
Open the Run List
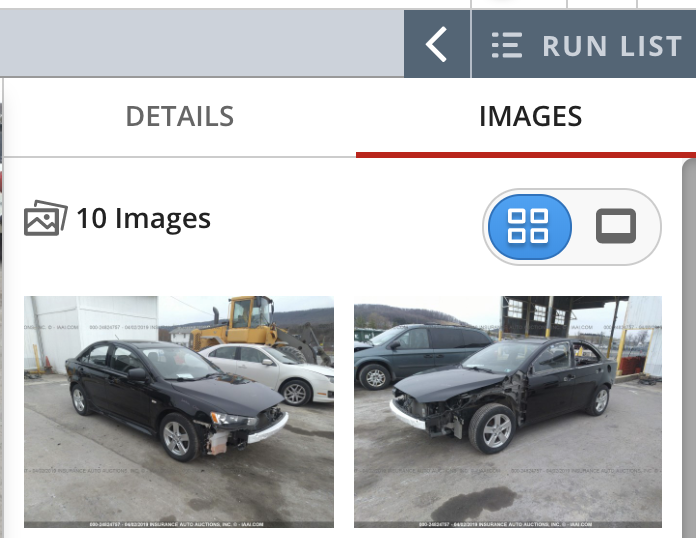(585, 45)
